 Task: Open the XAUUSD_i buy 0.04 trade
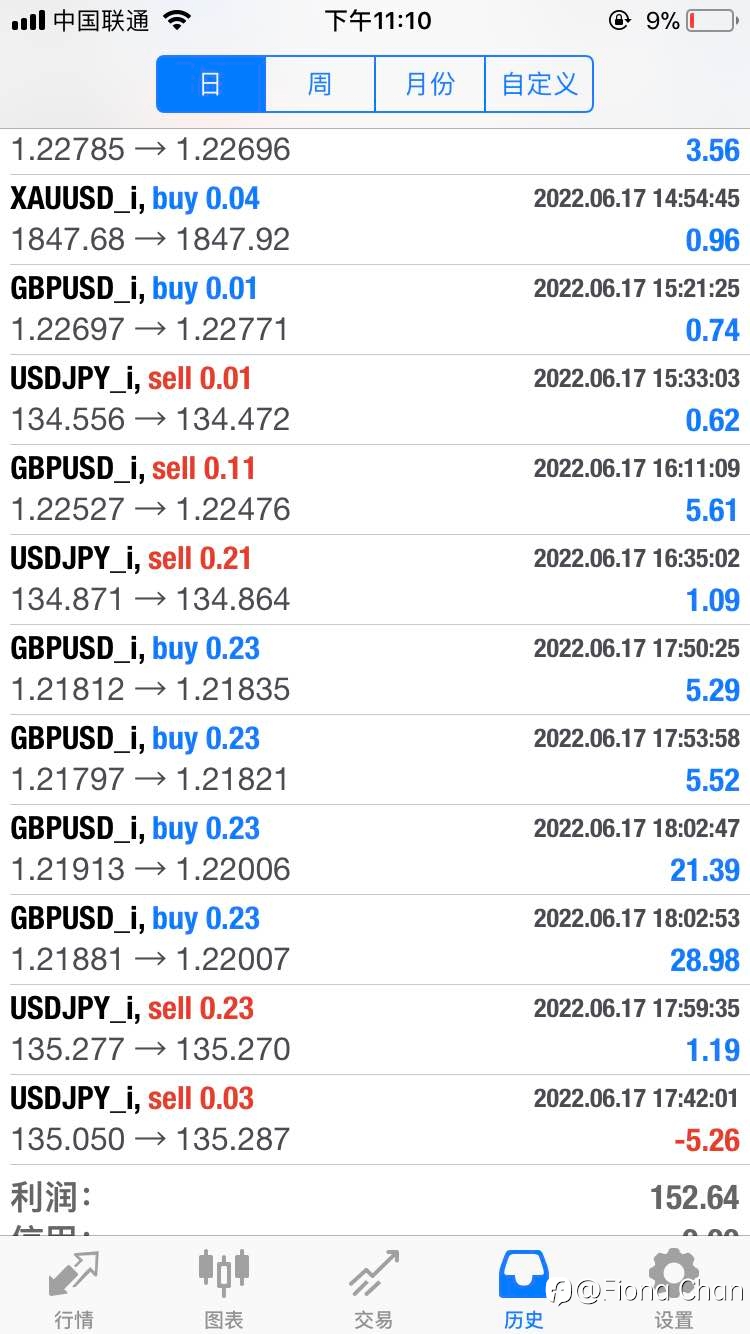tap(375, 220)
